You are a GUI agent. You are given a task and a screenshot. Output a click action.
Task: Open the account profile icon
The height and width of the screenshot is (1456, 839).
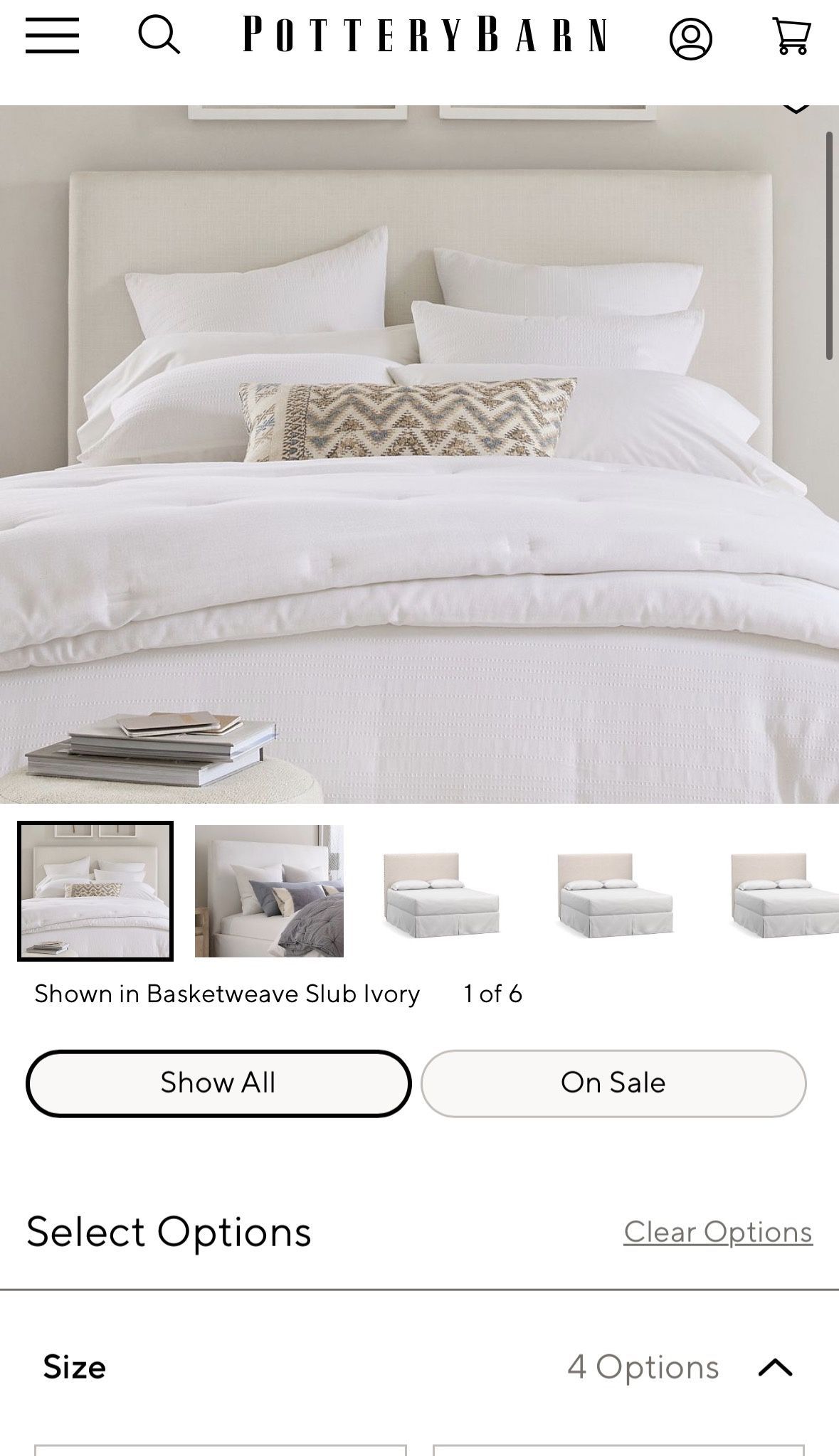[692, 39]
